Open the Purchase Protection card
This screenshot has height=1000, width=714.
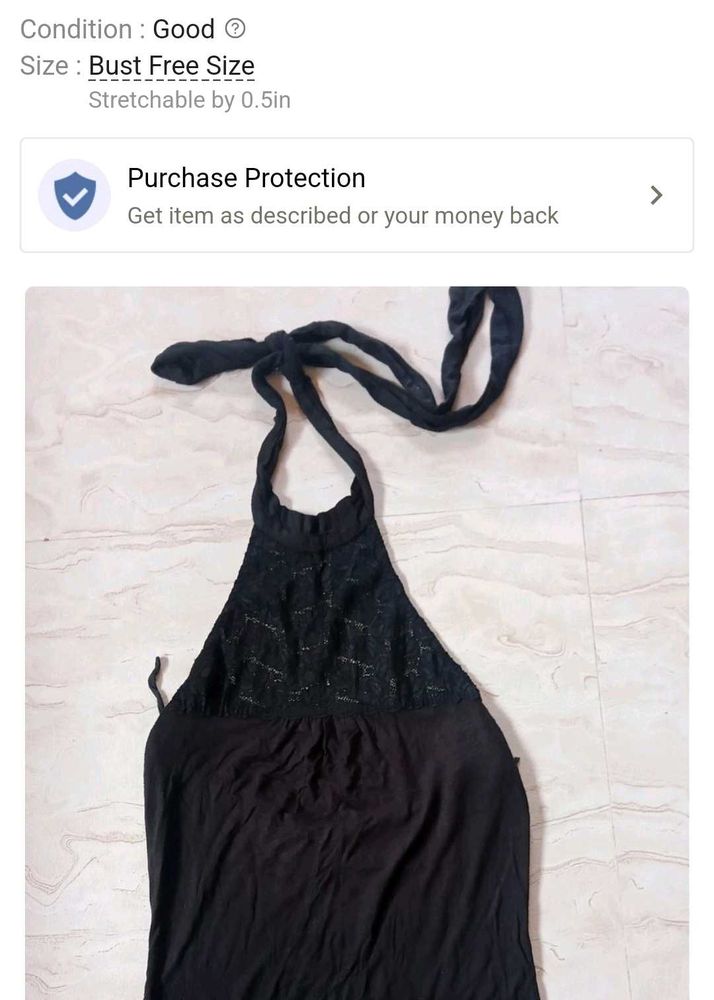[x=356, y=195]
